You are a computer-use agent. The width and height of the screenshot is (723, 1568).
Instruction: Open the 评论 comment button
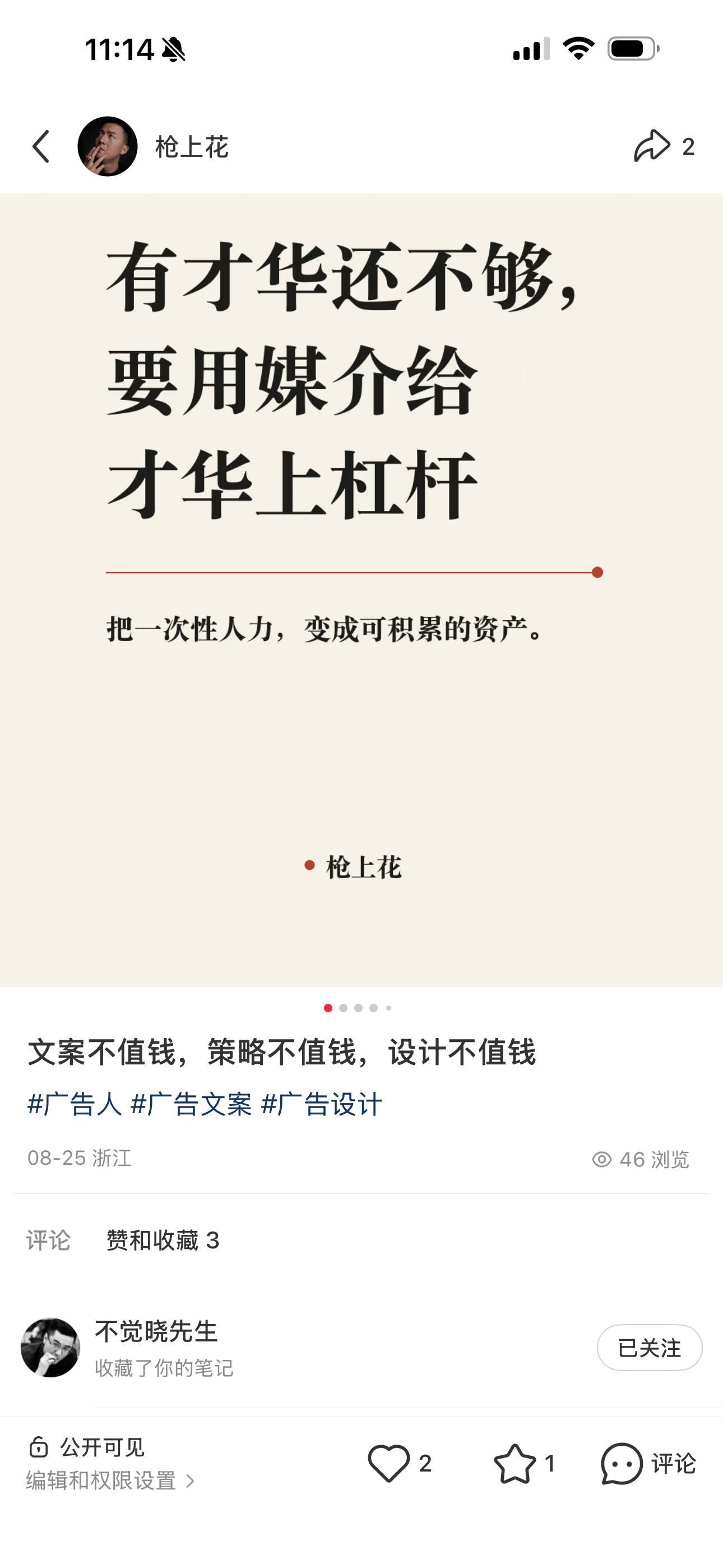point(648,1463)
